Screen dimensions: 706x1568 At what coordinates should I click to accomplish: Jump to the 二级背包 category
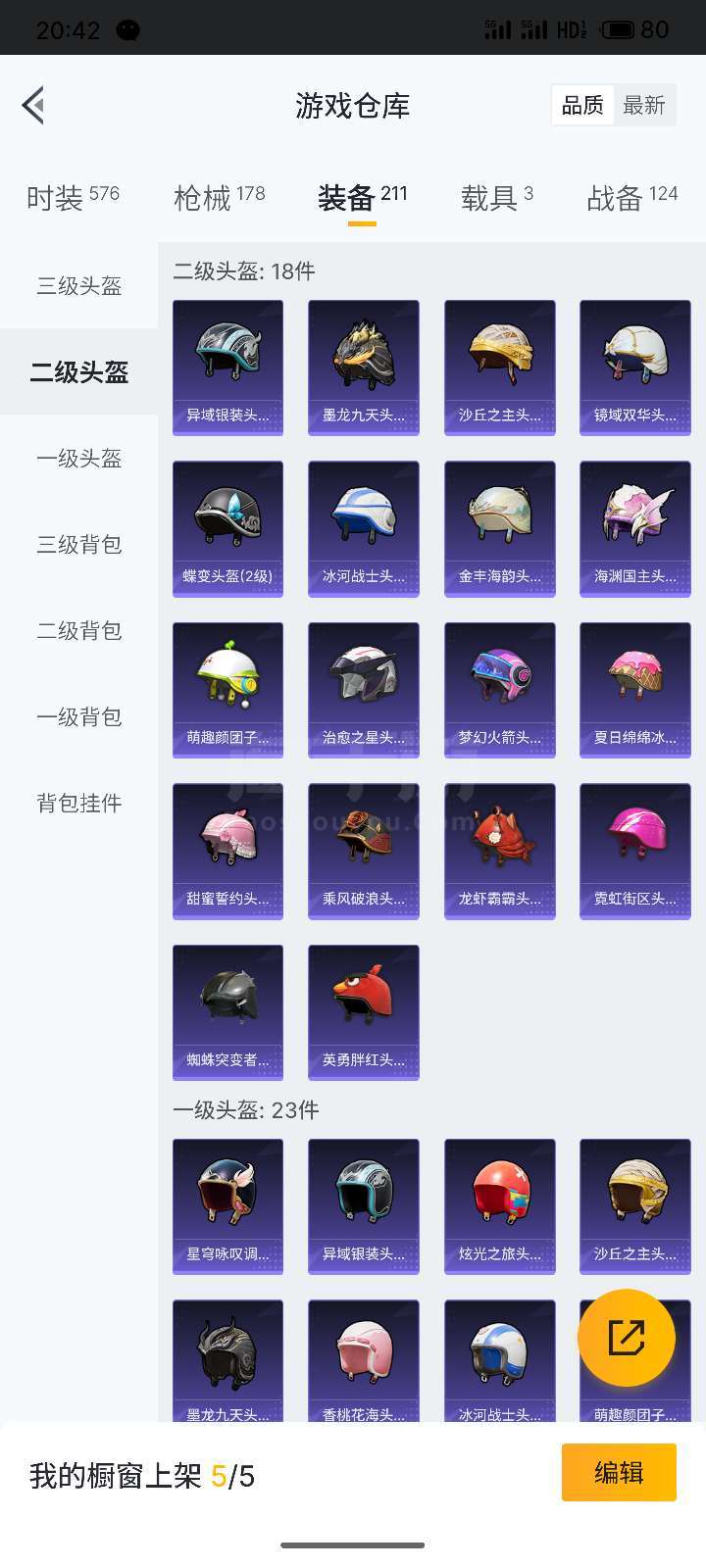click(x=78, y=631)
